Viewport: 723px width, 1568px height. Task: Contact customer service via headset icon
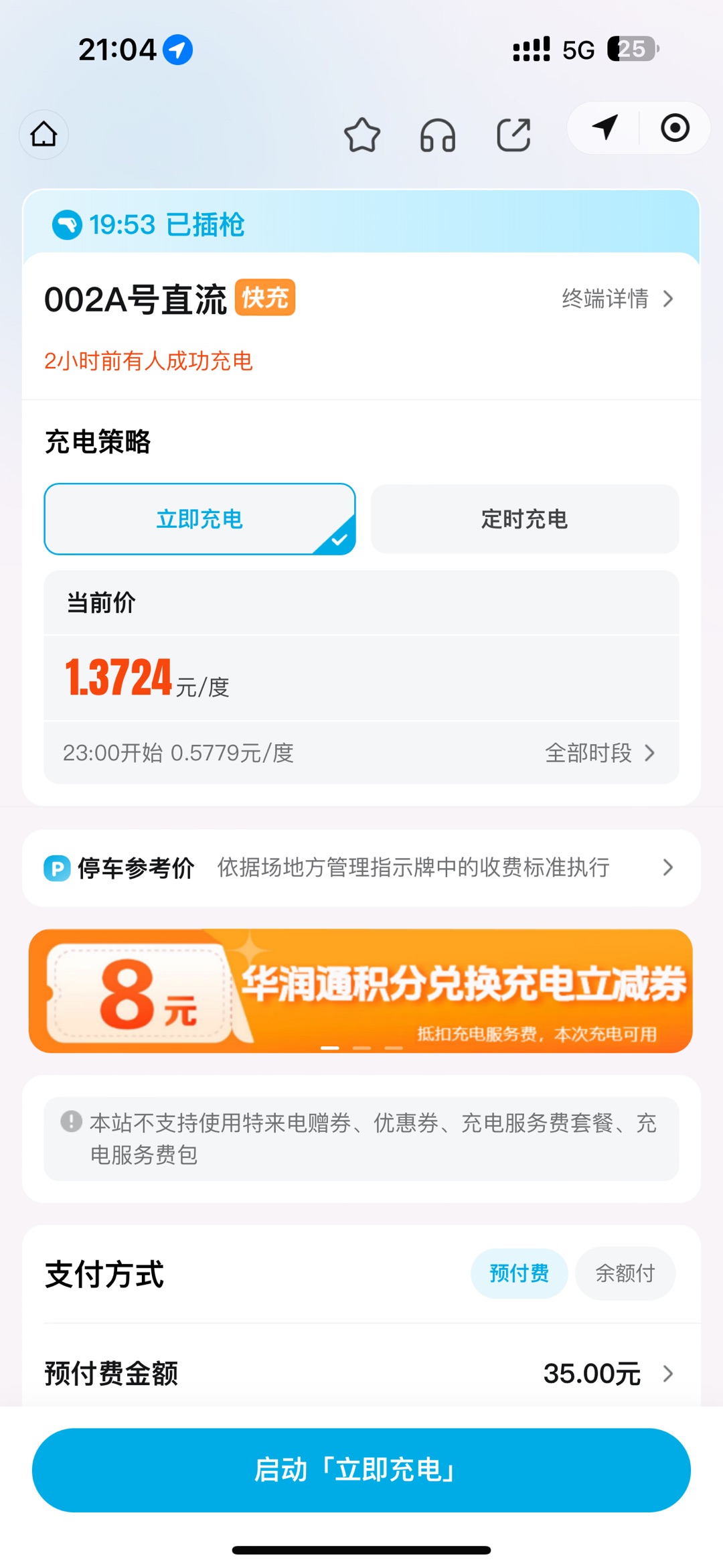coord(438,135)
